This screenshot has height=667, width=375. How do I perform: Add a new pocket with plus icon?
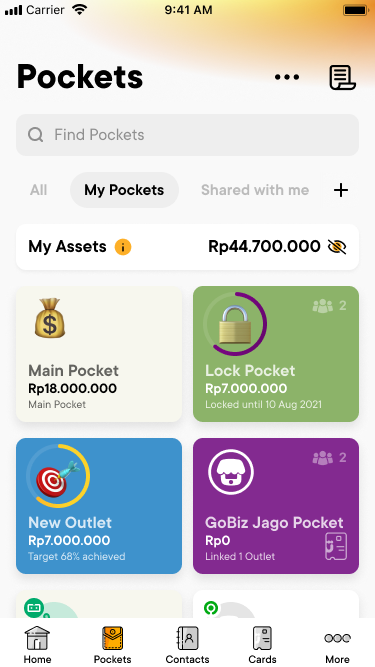tap(341, 190)
